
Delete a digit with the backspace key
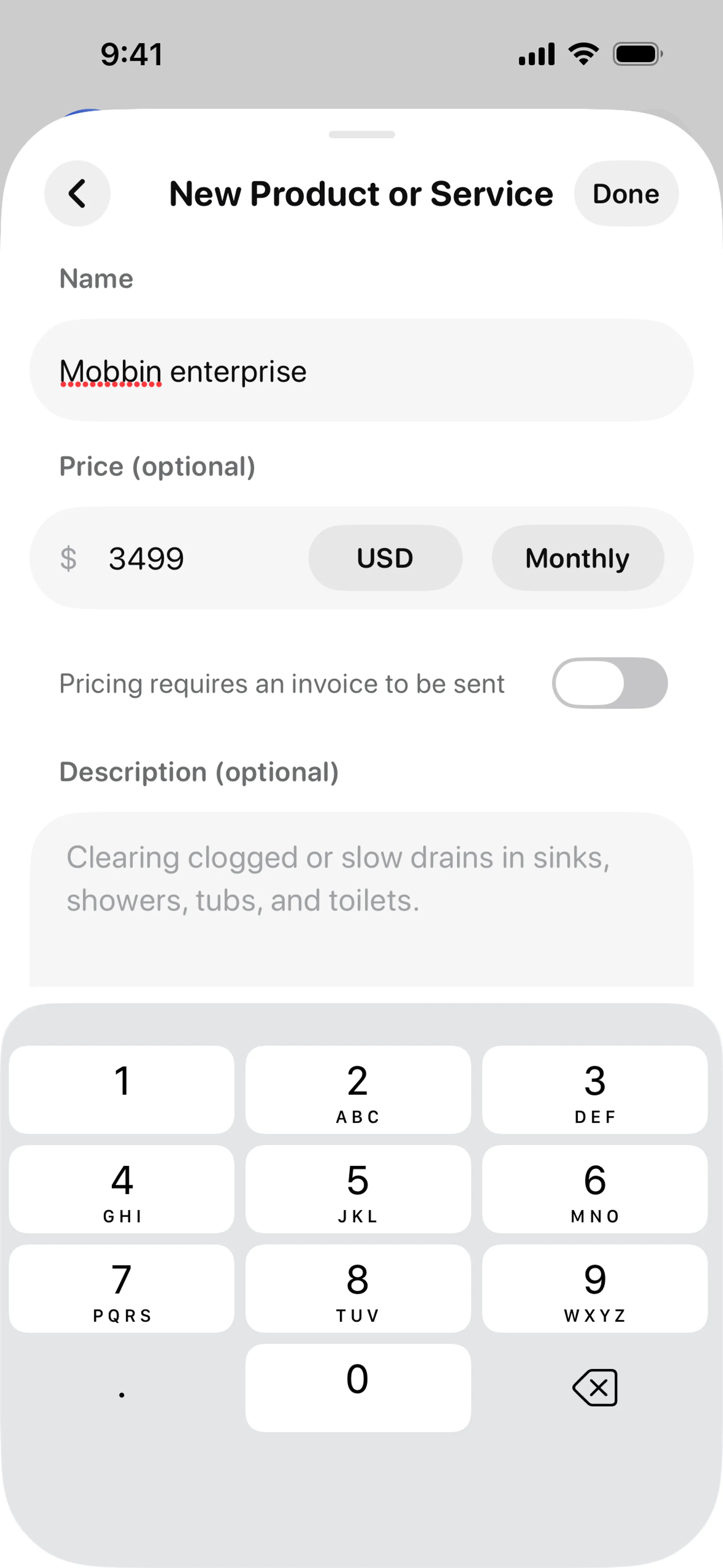(x=595, y=1388)
